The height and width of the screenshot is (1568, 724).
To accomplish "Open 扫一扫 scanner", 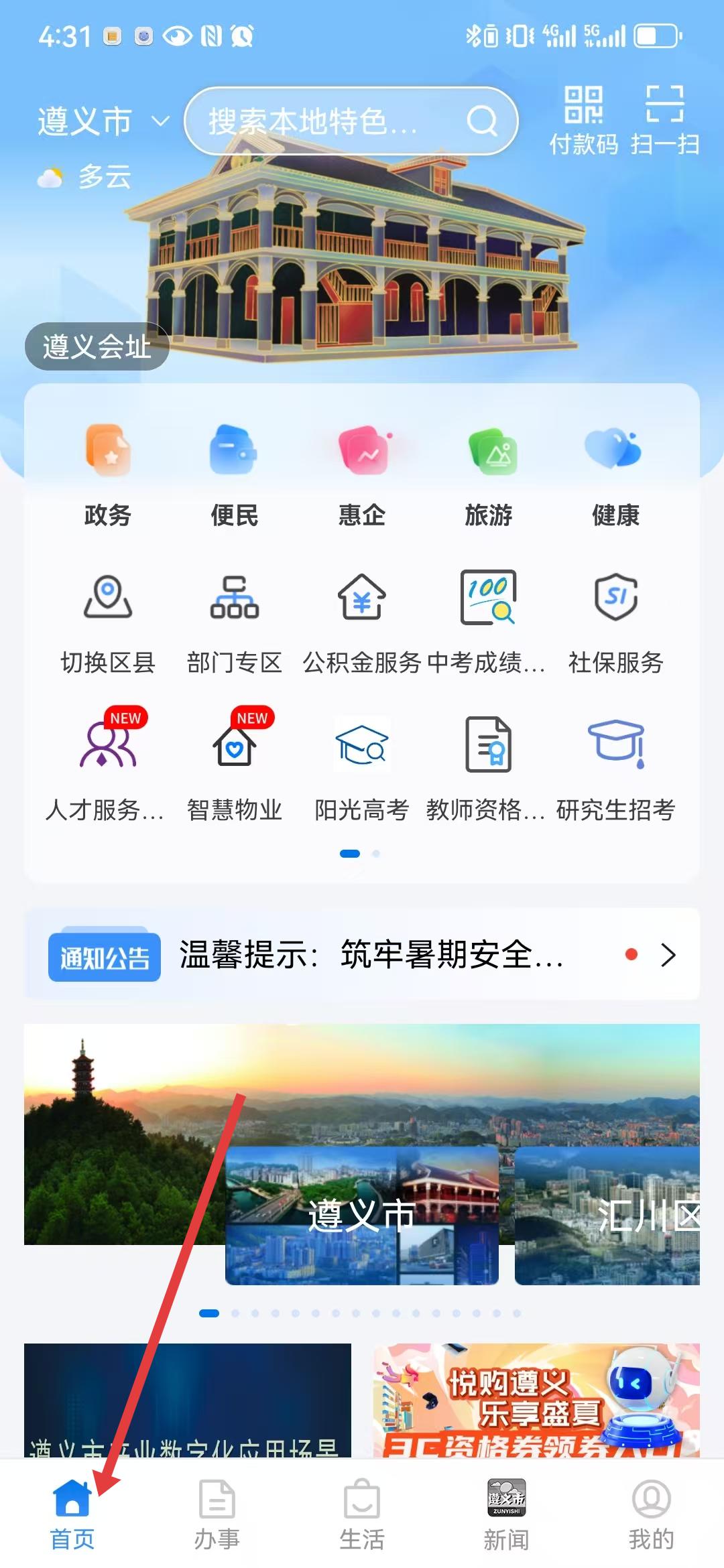I will 664,121.
